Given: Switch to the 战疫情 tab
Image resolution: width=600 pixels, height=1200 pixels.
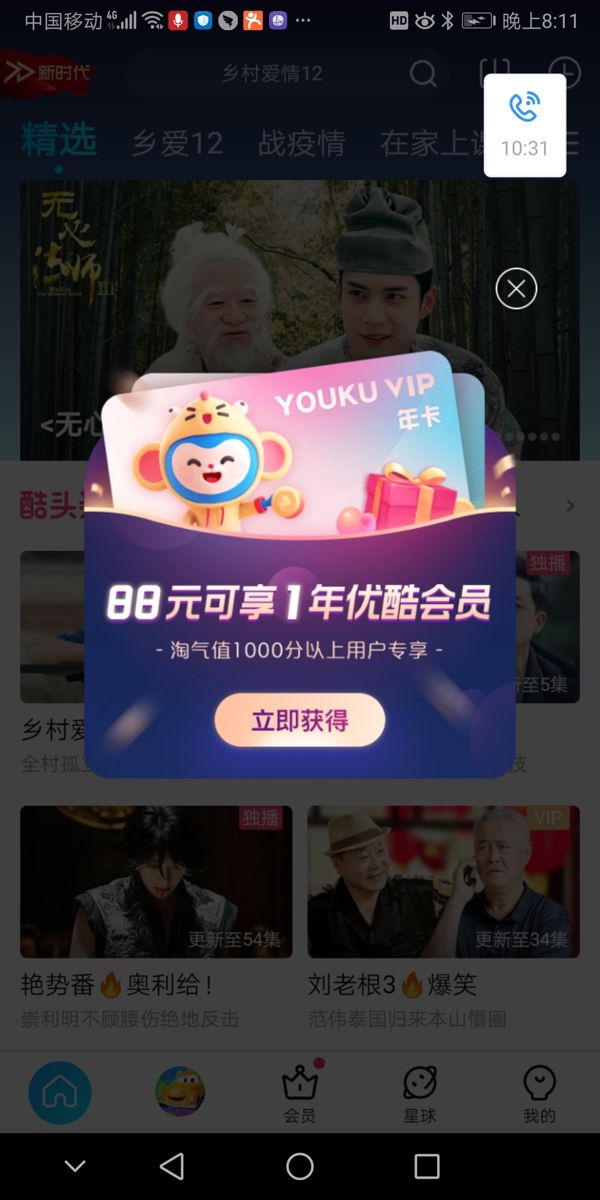Looking at the screenshot, I should (301, 143).
